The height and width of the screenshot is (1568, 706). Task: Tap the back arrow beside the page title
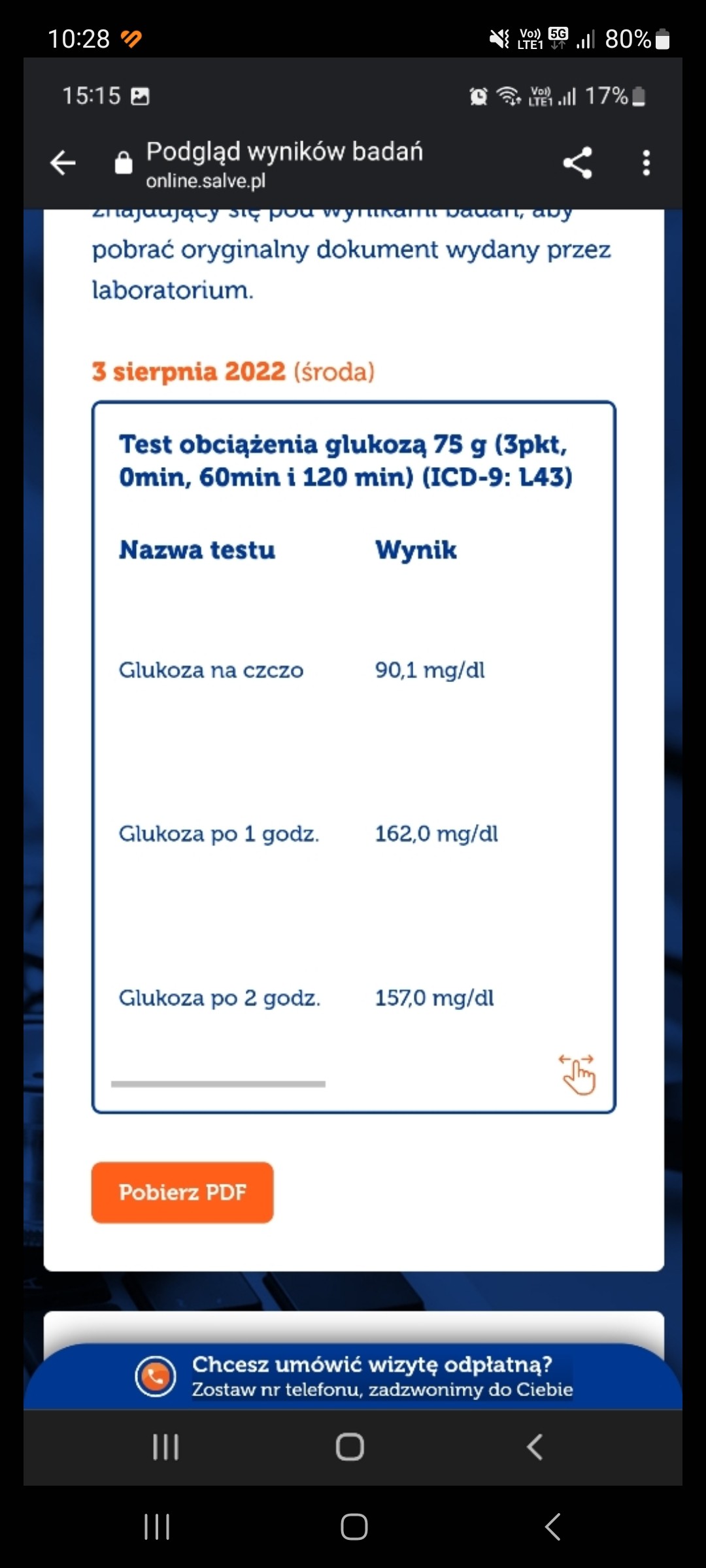coord(63,163)
